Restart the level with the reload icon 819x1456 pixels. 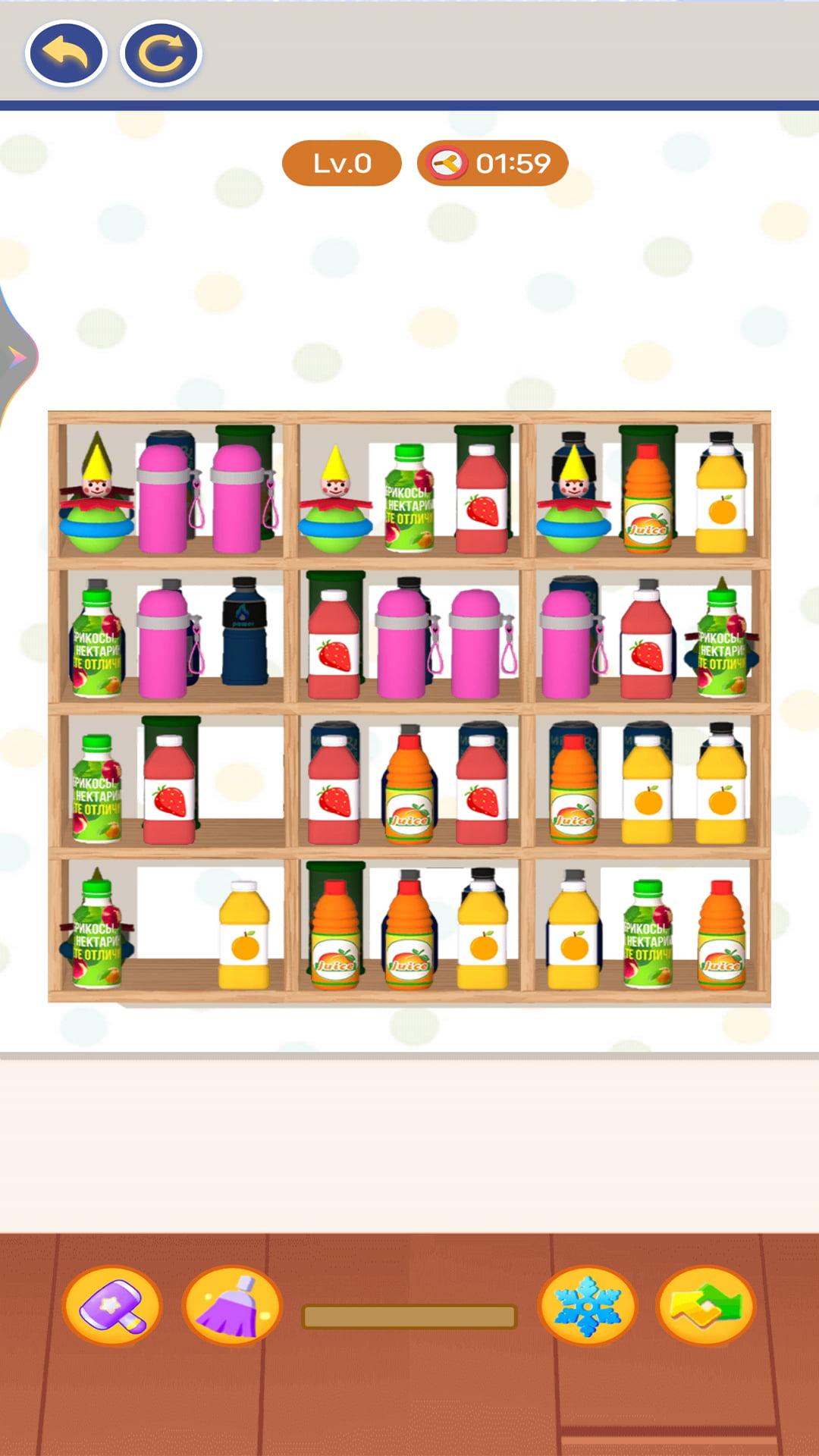tap(161, 54)
